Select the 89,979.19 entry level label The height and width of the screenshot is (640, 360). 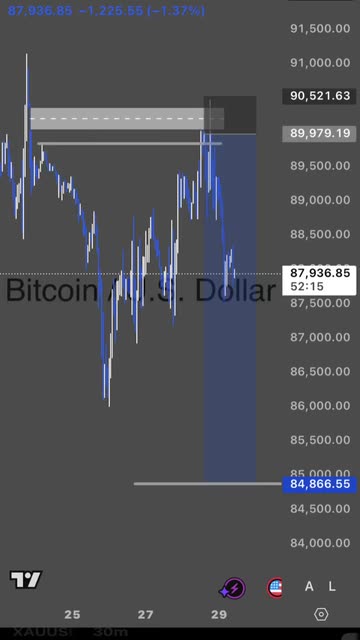320,133
